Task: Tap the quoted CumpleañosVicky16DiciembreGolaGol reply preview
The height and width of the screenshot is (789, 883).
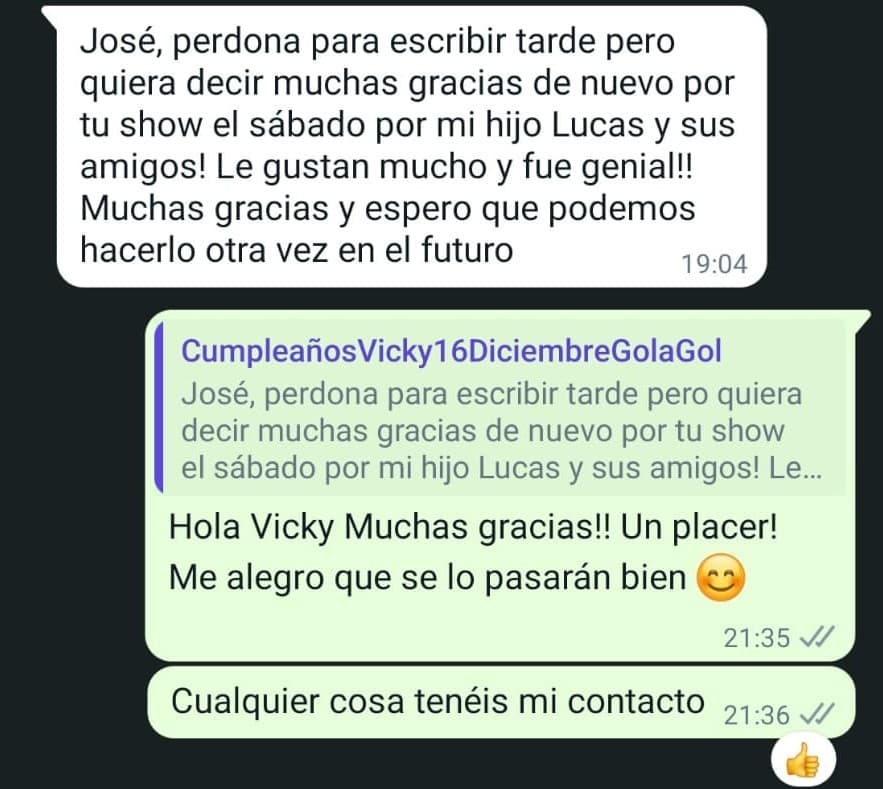Action: click(x=500, y=410)
